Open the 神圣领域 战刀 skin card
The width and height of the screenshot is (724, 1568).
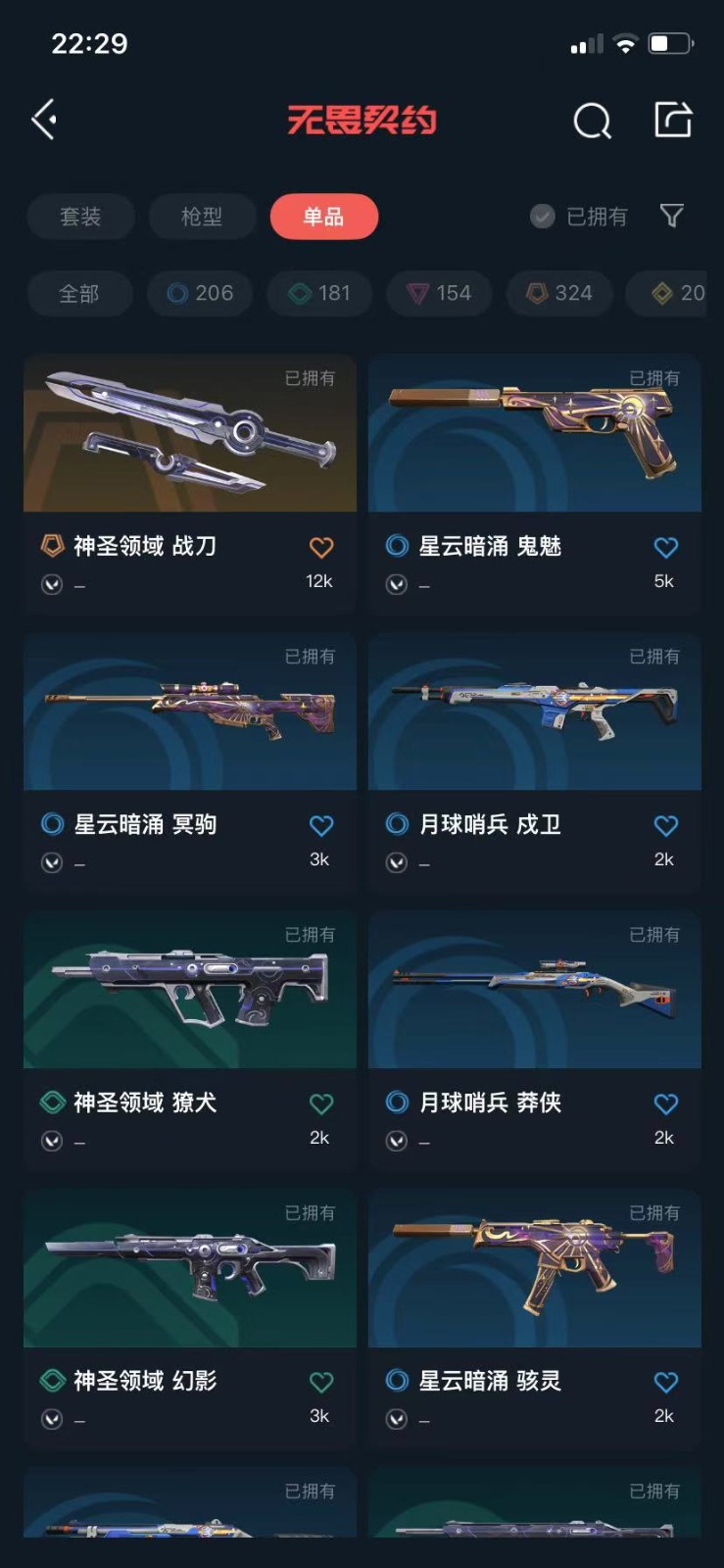tap(190, 434)
